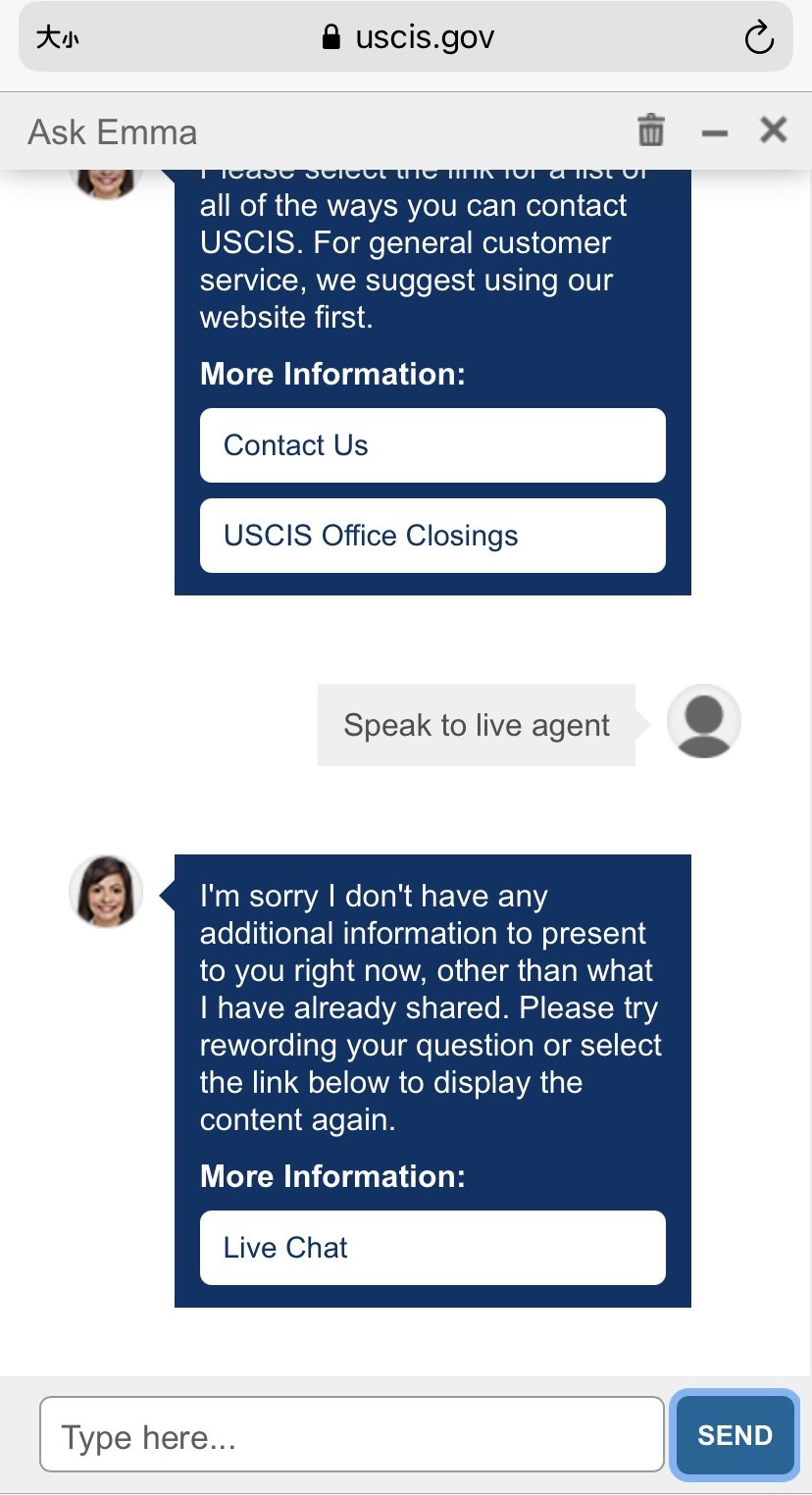Open USCIS Office Closings

coord(432,536)
